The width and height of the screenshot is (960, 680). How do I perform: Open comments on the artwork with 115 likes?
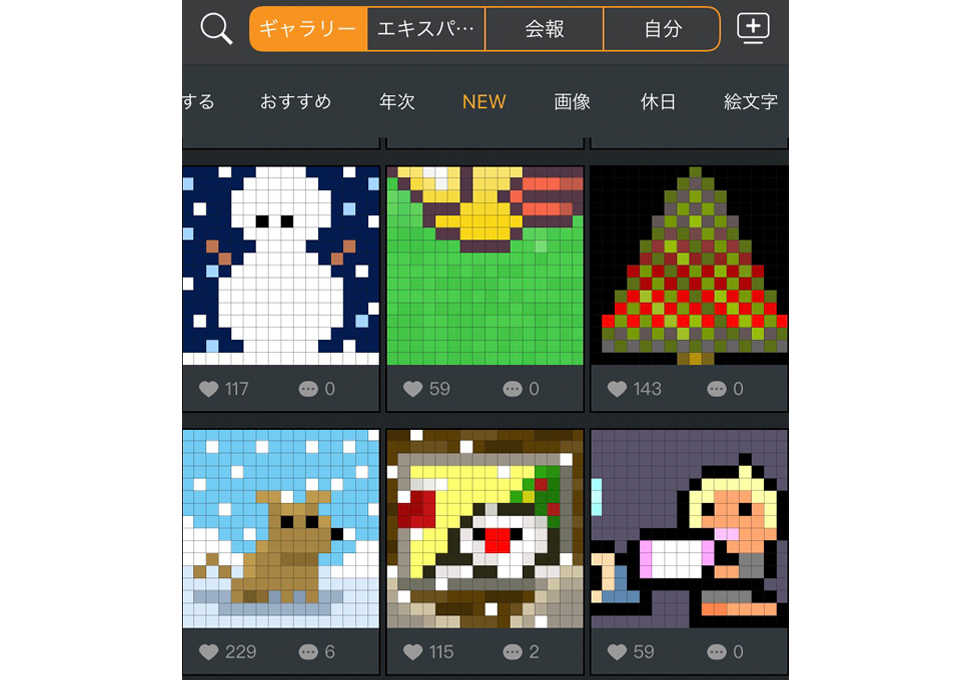513,652
